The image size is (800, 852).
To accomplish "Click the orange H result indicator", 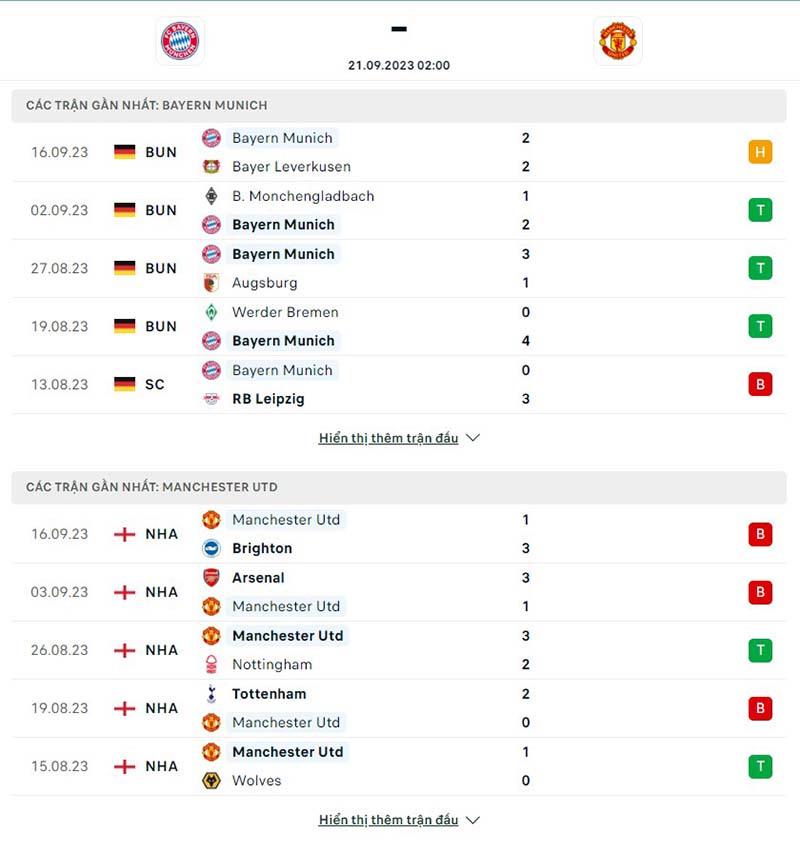I will [761, 152].
